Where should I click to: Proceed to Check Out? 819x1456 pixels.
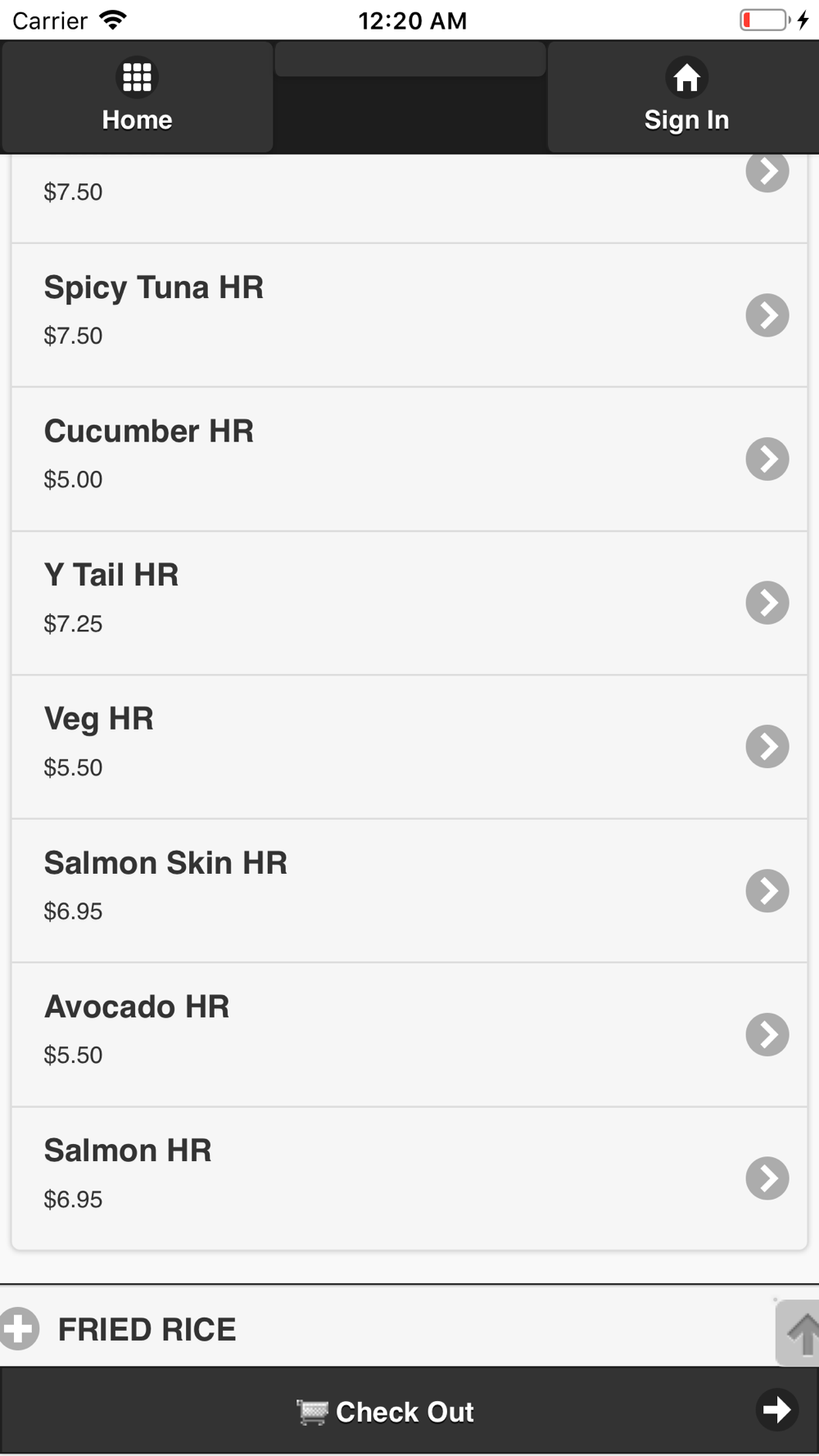[x=409, y=1411]
